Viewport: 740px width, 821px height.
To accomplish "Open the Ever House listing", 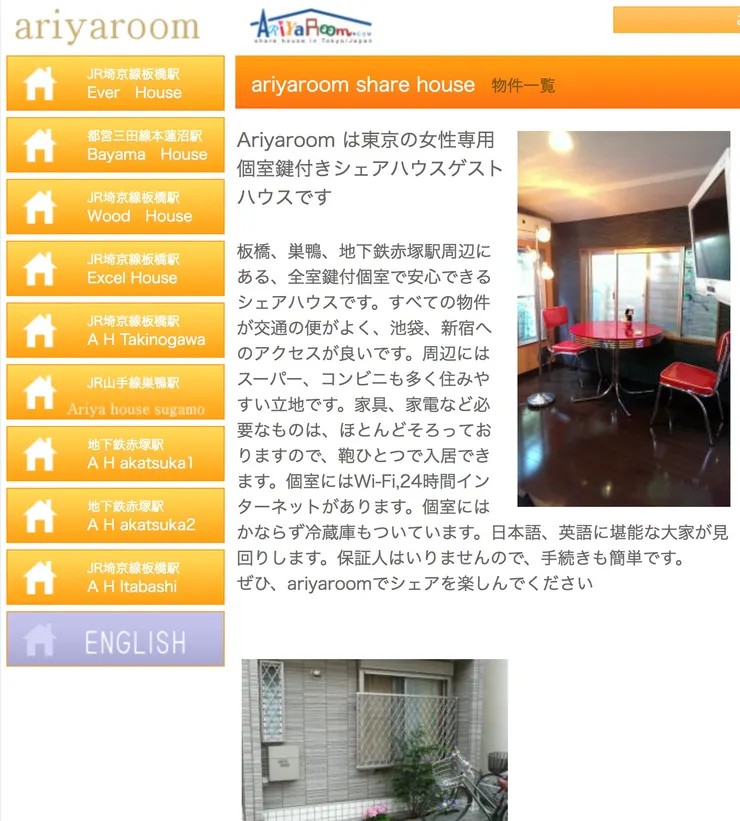I will 115,83.
